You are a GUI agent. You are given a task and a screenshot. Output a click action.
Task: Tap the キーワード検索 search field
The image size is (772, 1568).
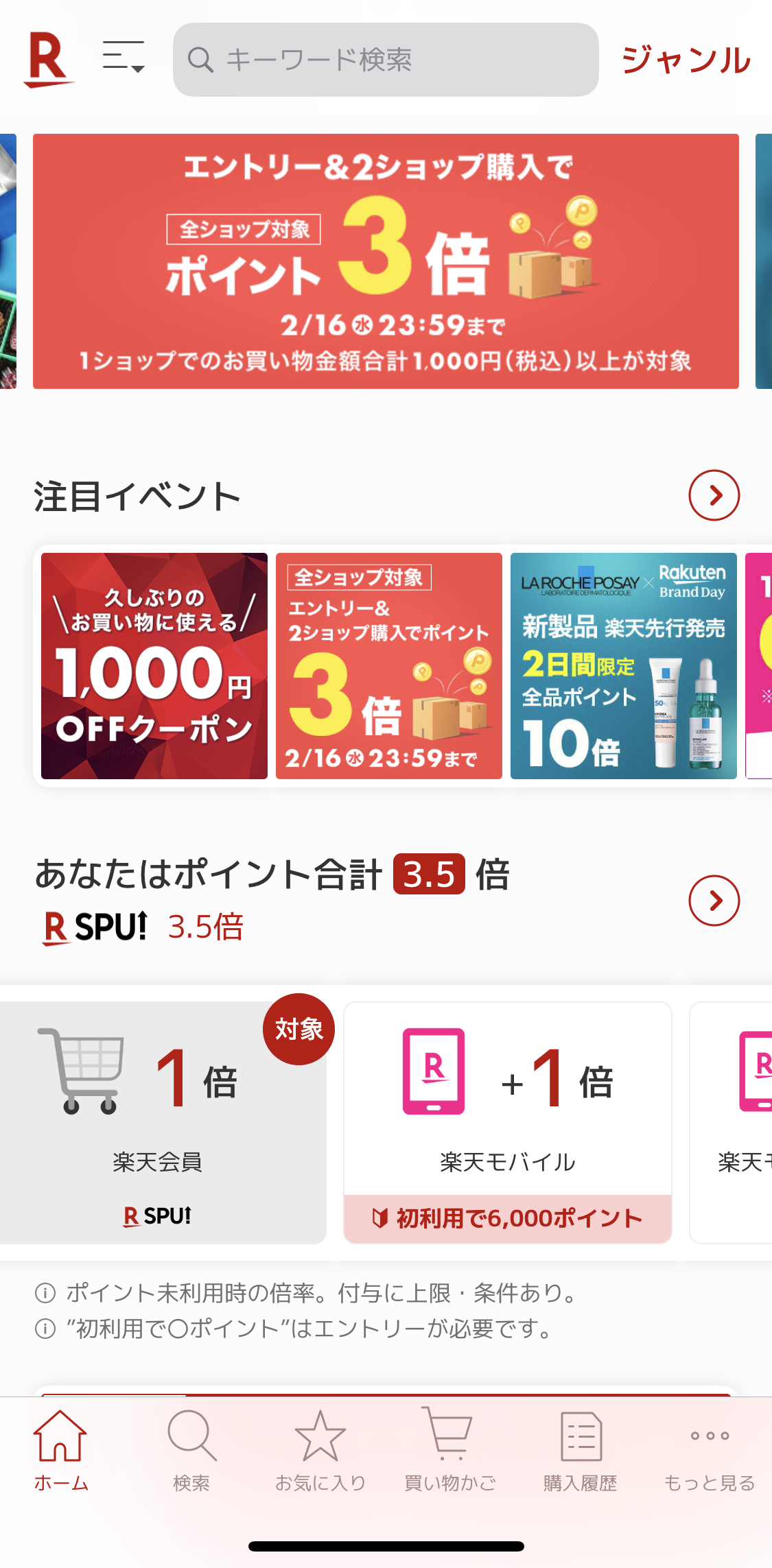click(386, 60)
